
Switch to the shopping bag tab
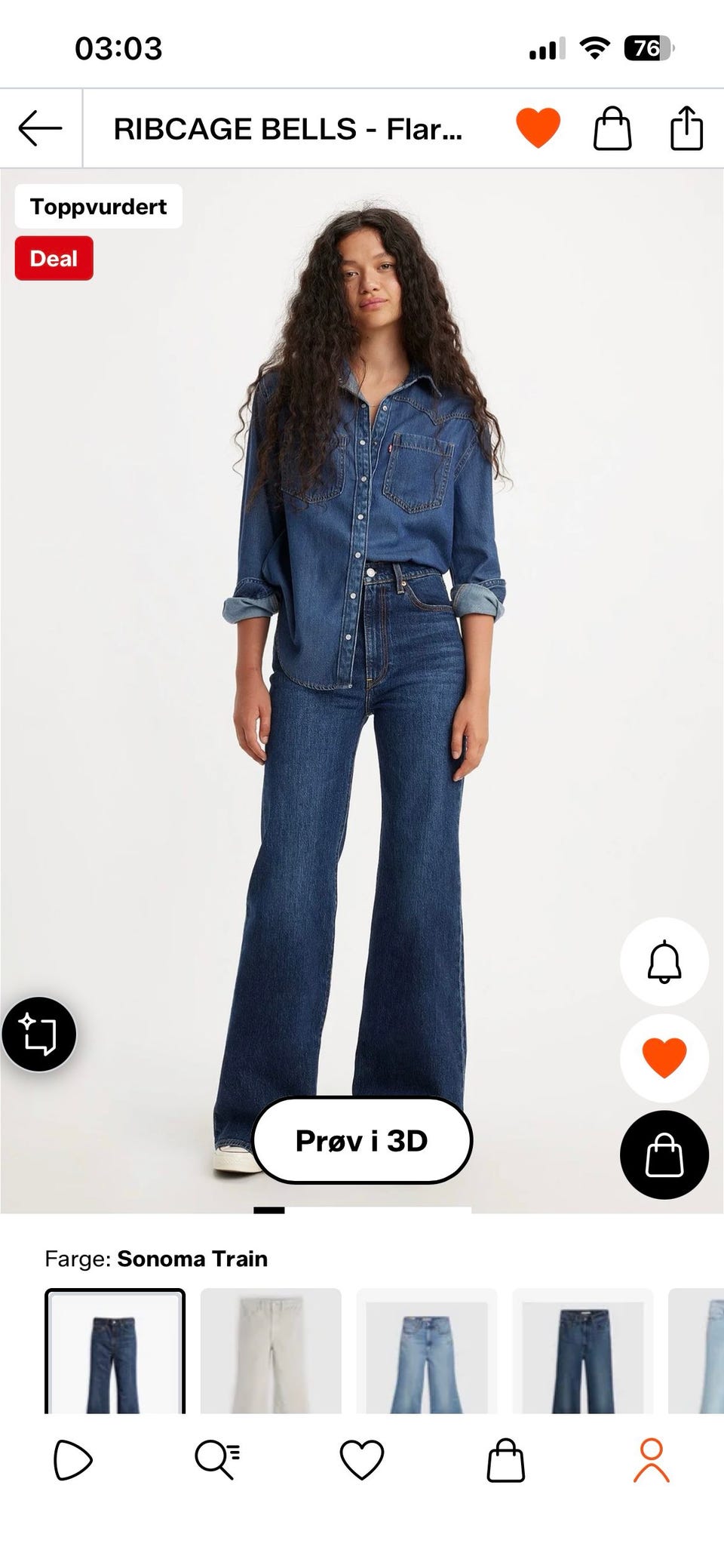[x=505, y=1460]
